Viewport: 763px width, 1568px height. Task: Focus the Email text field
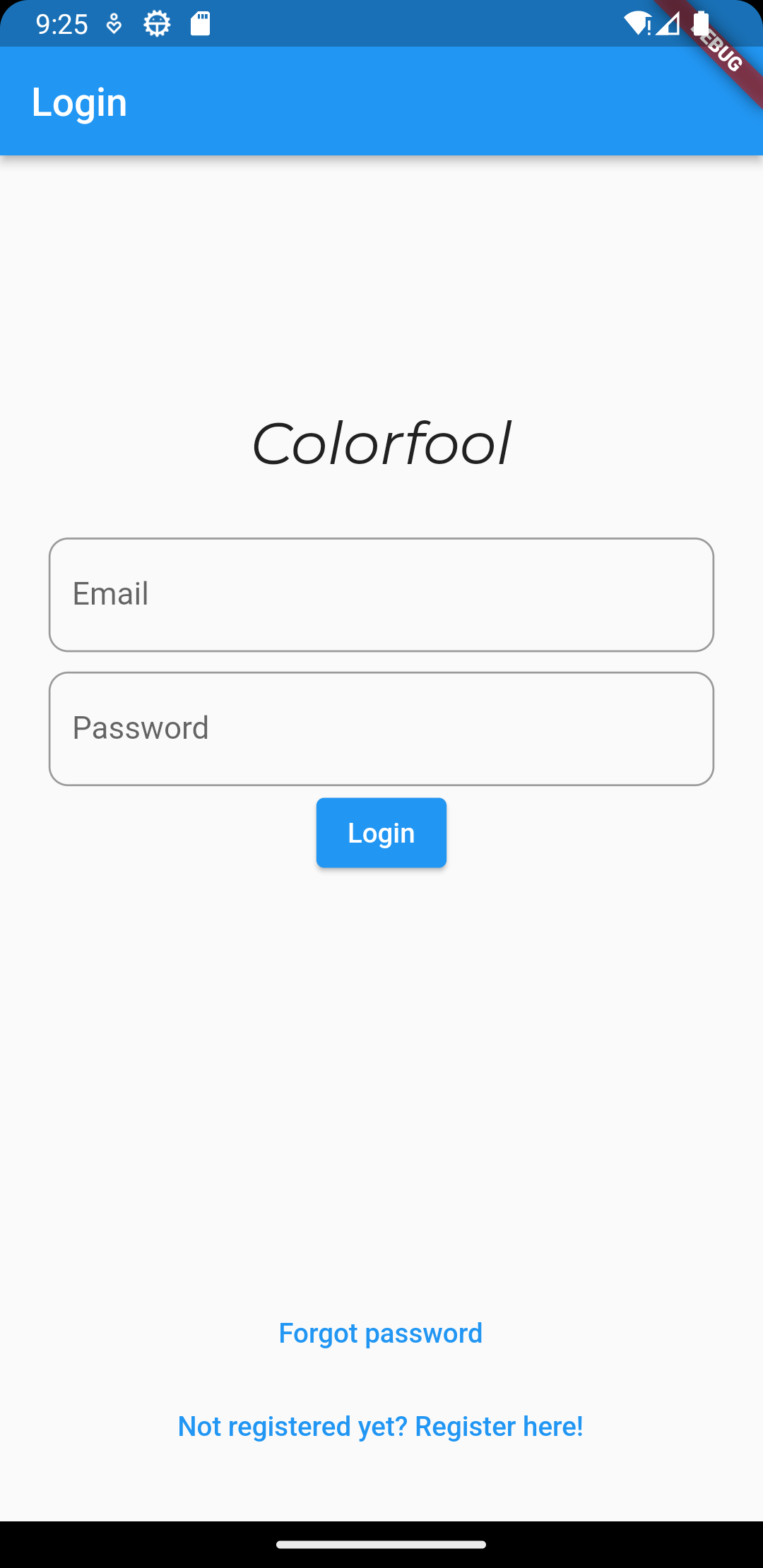pos(381,595)
